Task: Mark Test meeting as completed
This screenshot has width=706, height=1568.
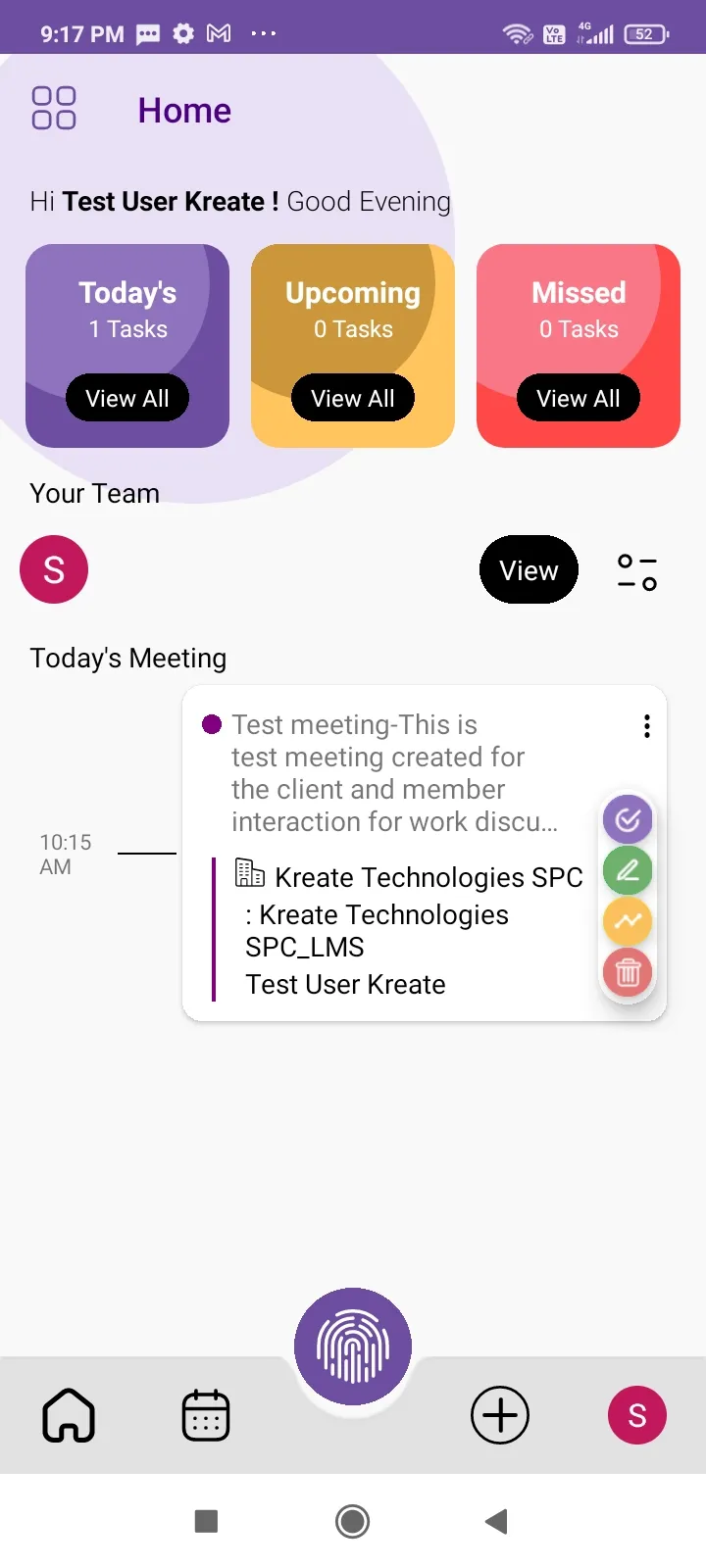Action: 628,819
